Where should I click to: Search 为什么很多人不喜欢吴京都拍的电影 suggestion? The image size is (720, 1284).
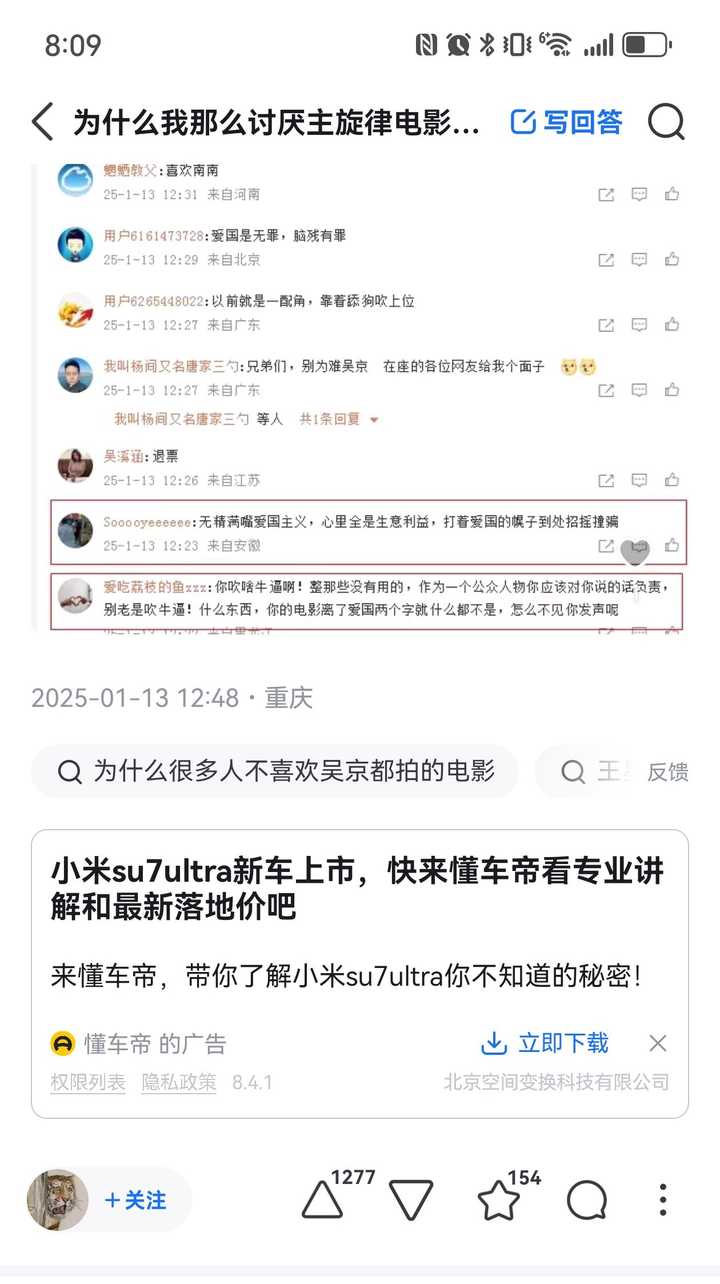click(275, 771)
